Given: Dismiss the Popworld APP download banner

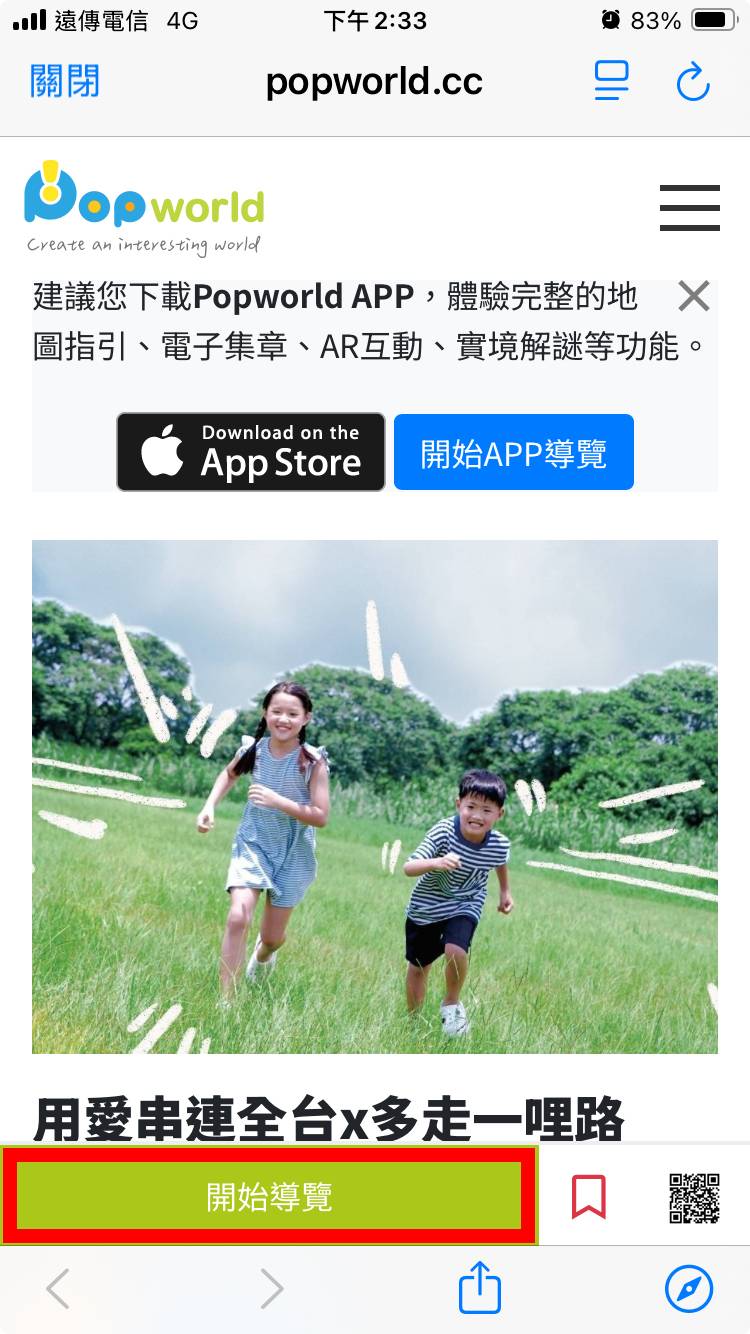Looking at the screenshot, I should pos(693,296).
